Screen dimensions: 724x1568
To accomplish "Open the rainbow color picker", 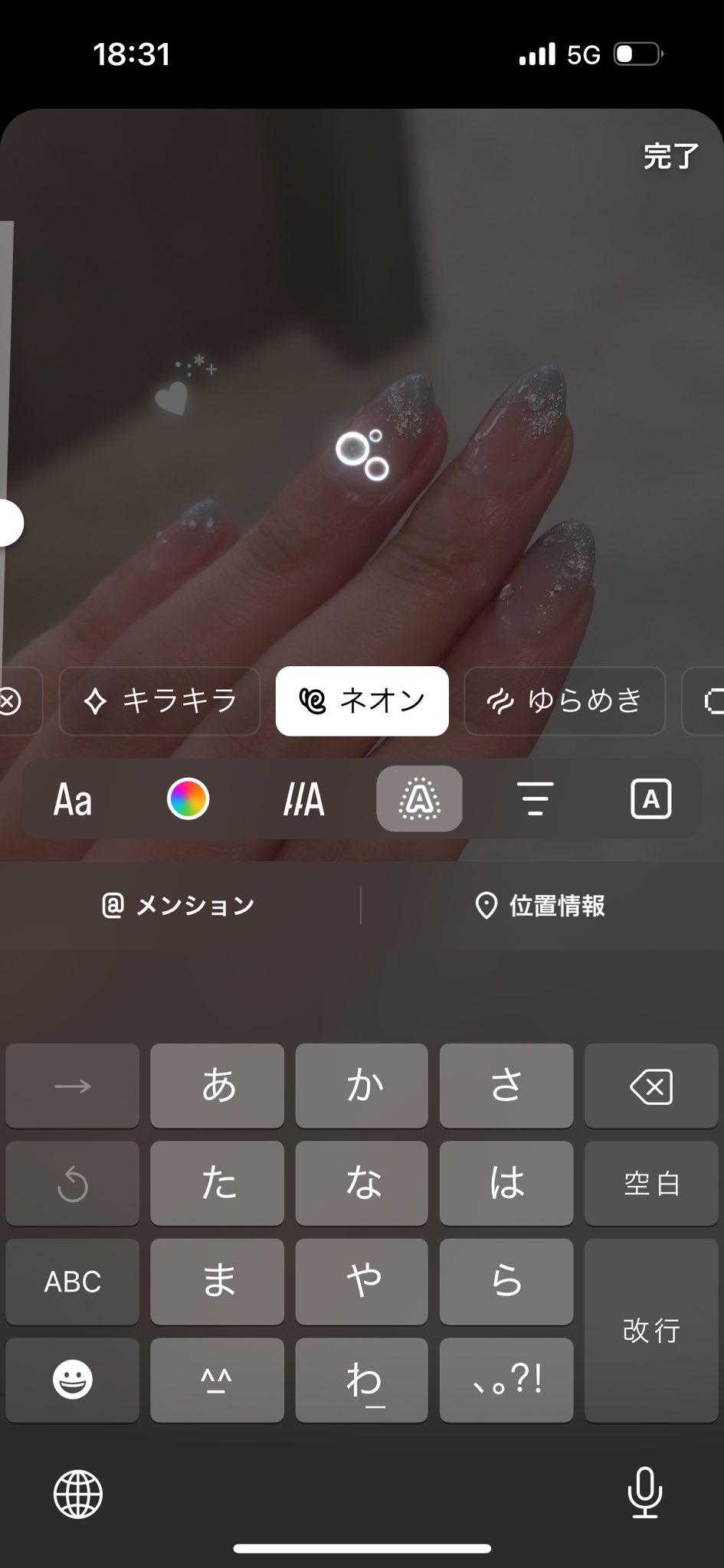I will click(x=188, y=799).
